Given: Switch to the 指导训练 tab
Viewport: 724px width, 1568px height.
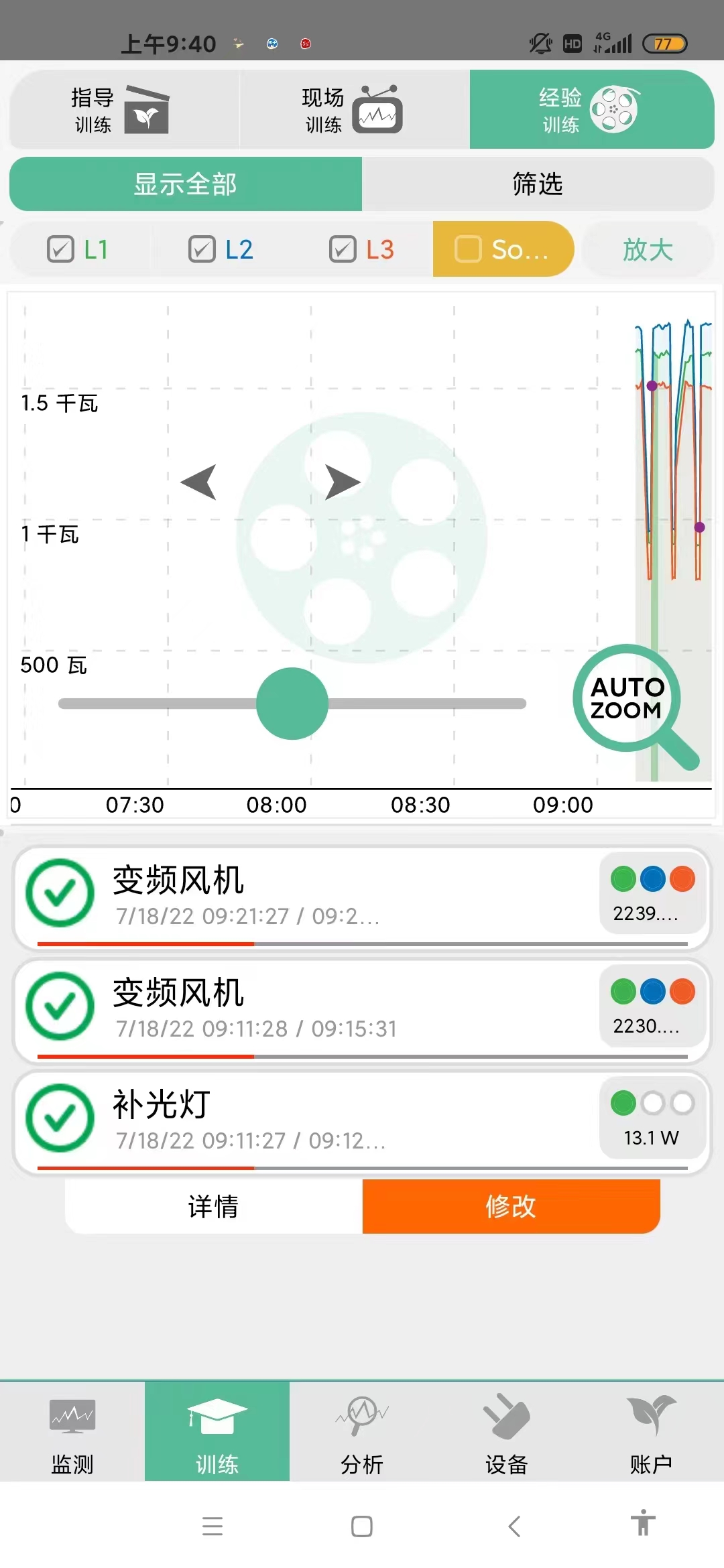Looking at the screenshot, I should coord(125,110).
